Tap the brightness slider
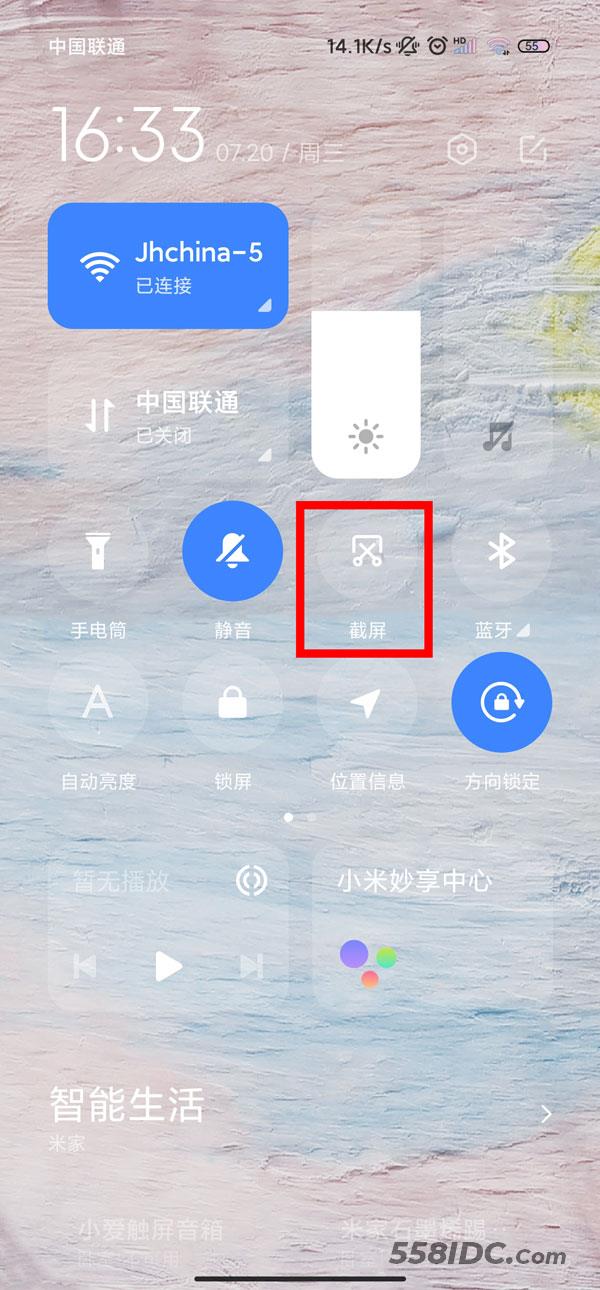 366,394
